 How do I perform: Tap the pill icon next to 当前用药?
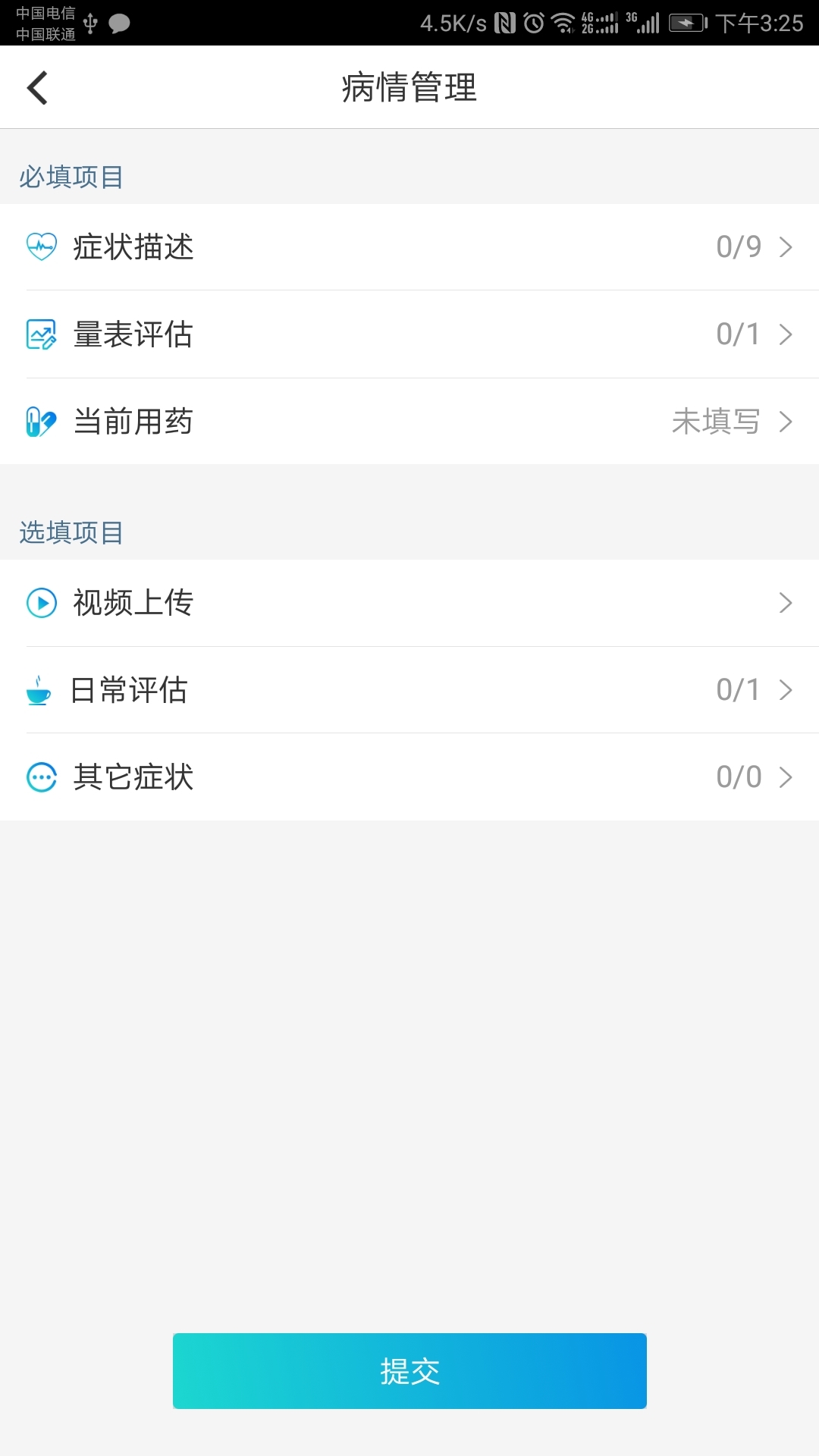coord(39,422)
